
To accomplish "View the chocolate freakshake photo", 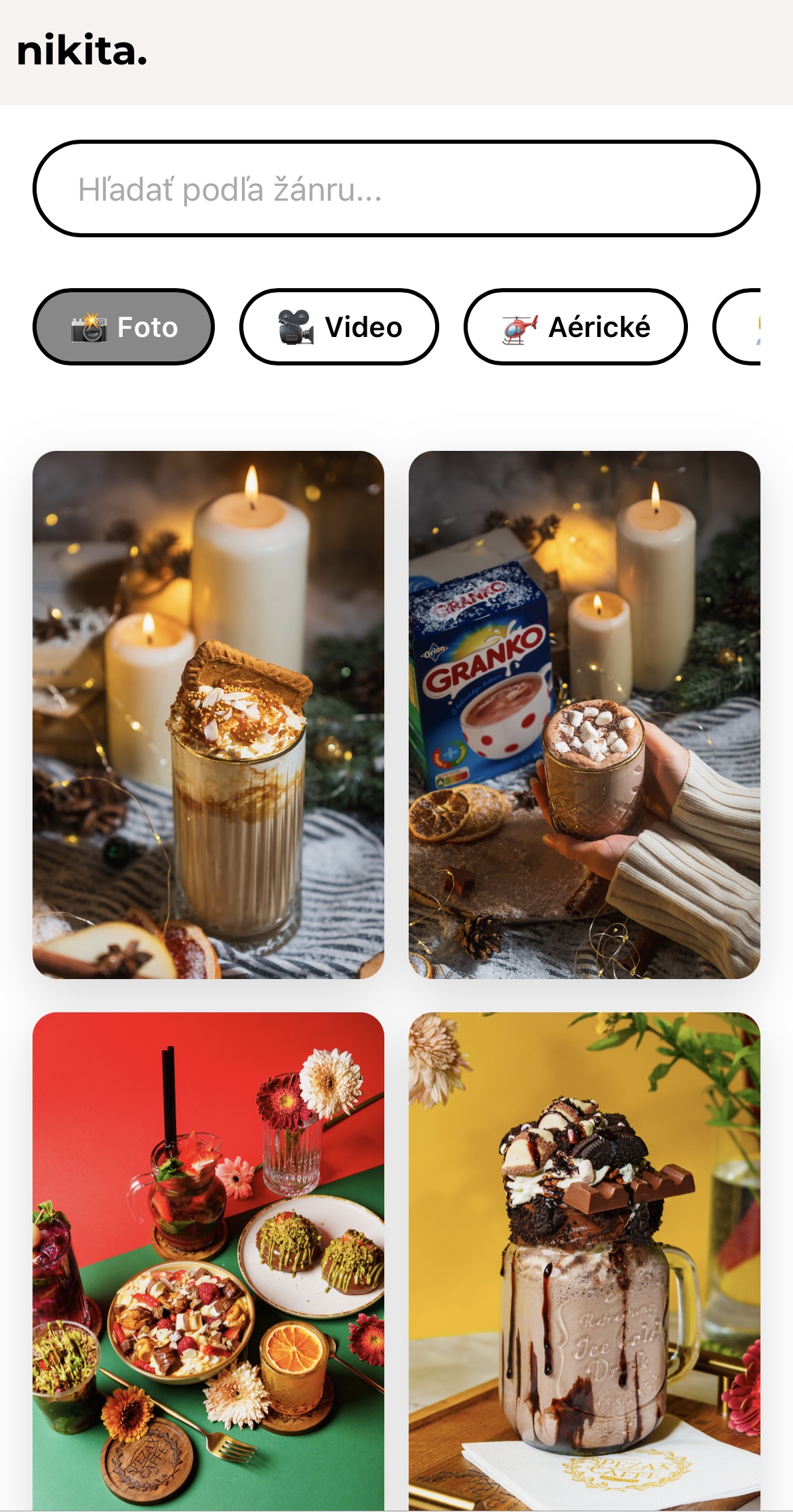I will 584,1260.
